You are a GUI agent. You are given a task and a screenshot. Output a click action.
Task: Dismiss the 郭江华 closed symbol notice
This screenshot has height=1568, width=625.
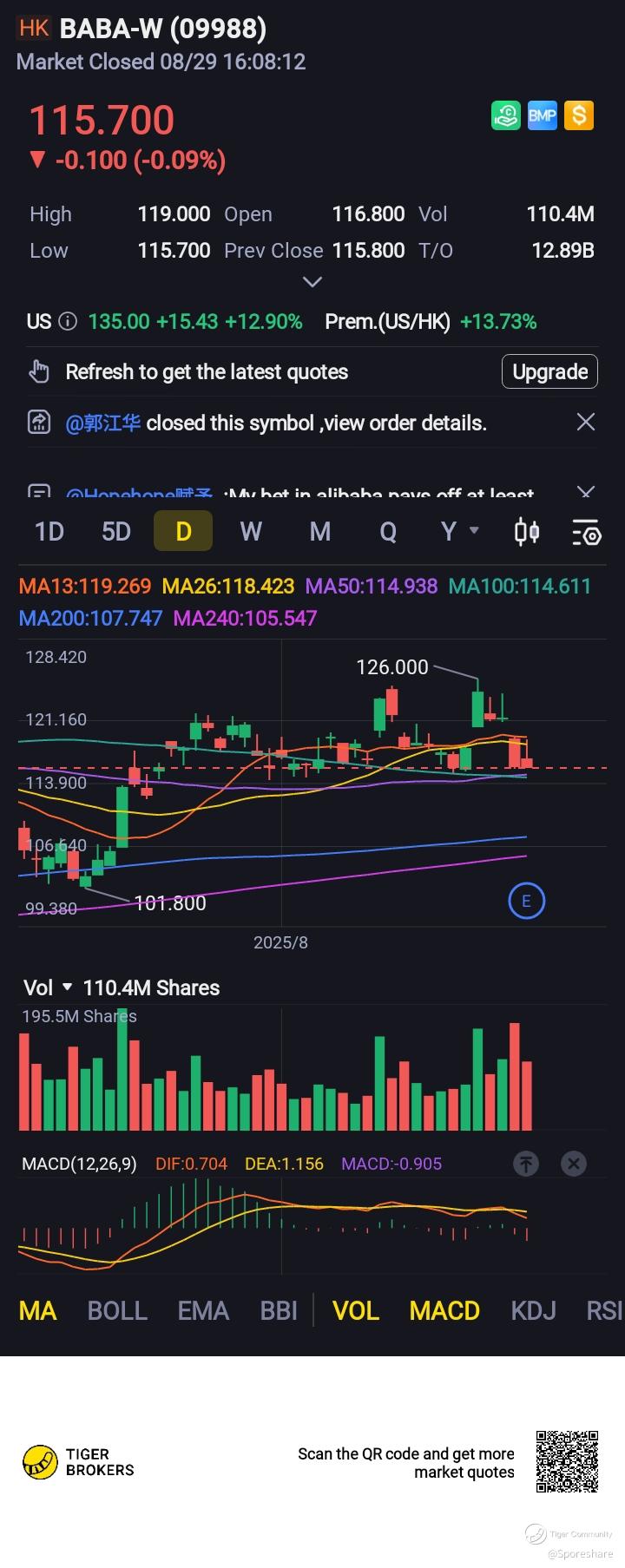coord(586,422)
